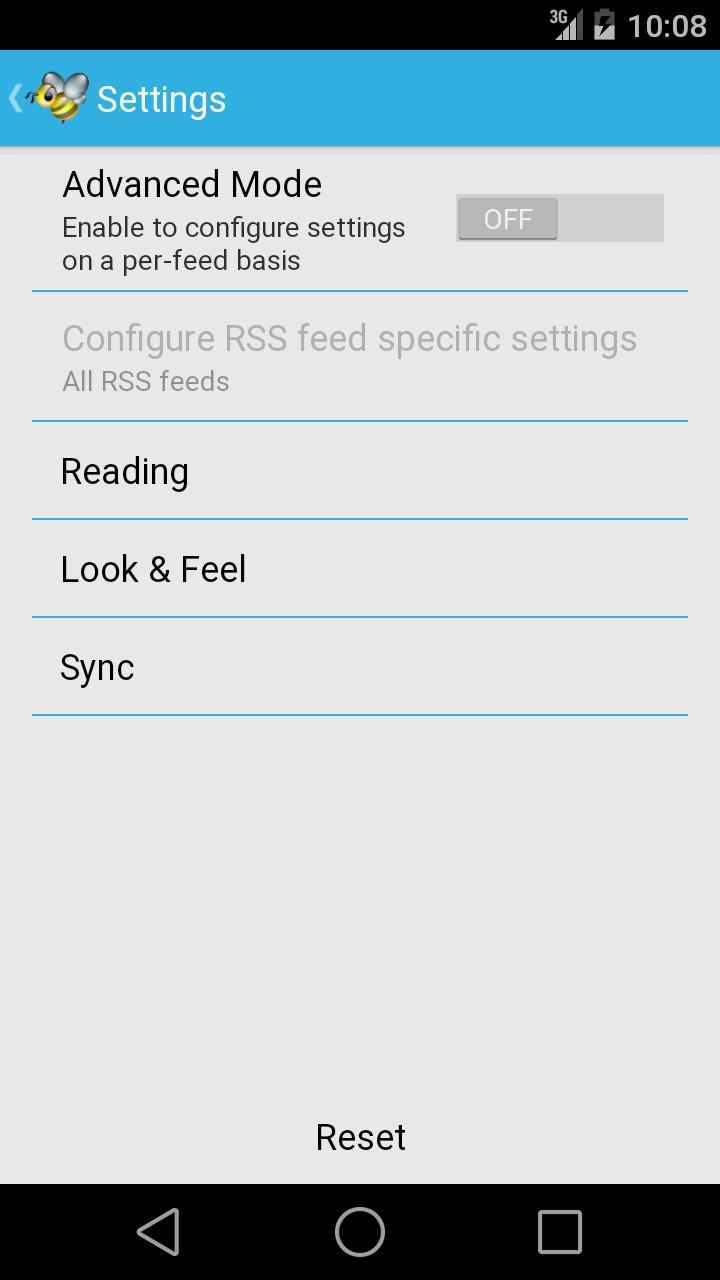720x1280 pixels.
Task: Tap the battery indicator in the status bar
Action: point(607,25)
